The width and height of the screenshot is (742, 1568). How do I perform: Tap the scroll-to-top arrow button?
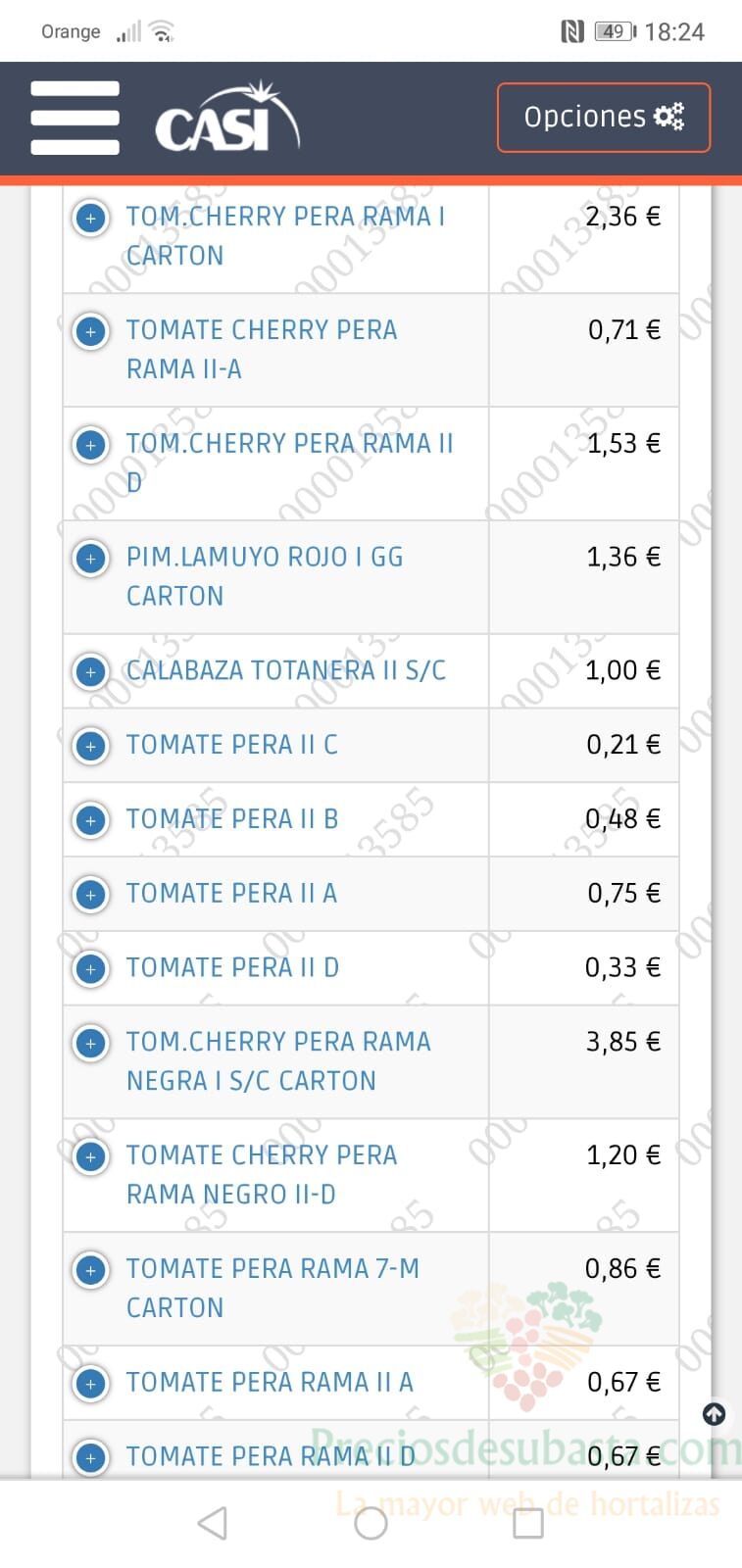click(715, 1414)
